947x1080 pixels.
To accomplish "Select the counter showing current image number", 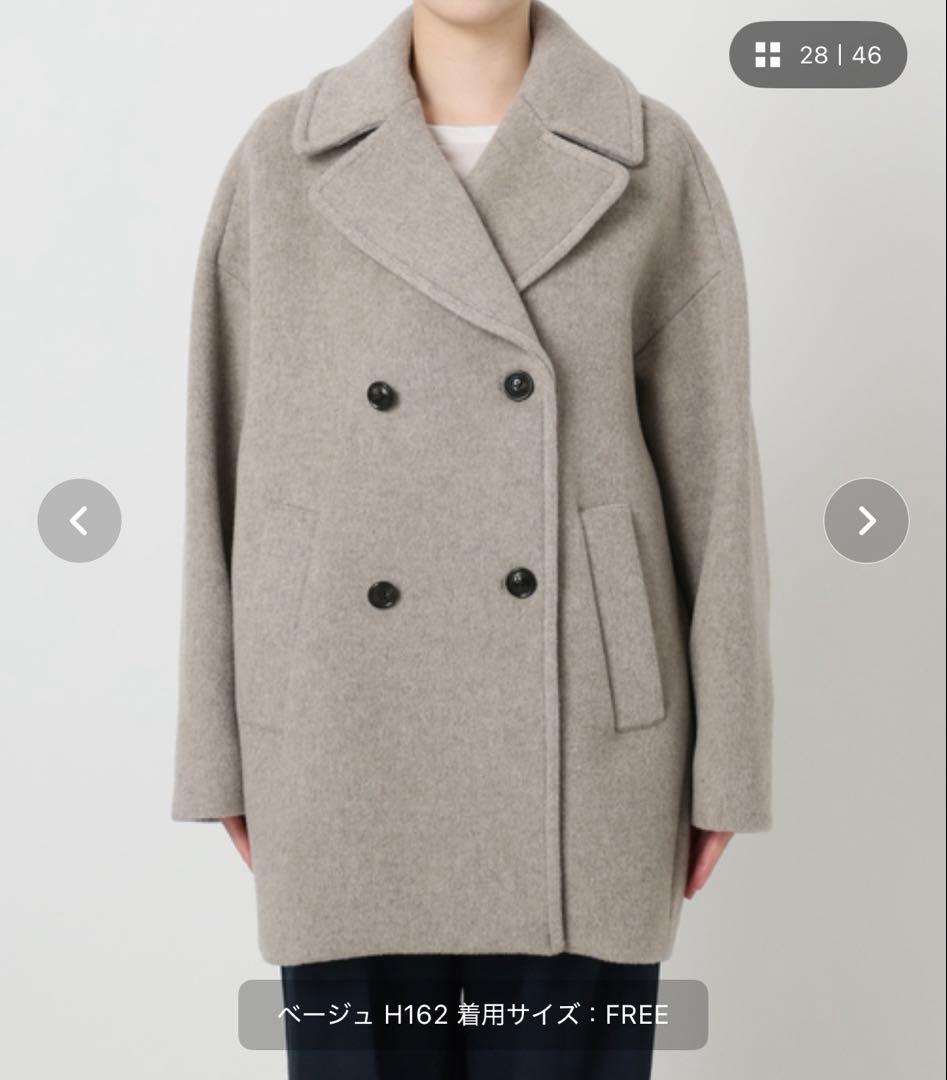I will 840,56.
